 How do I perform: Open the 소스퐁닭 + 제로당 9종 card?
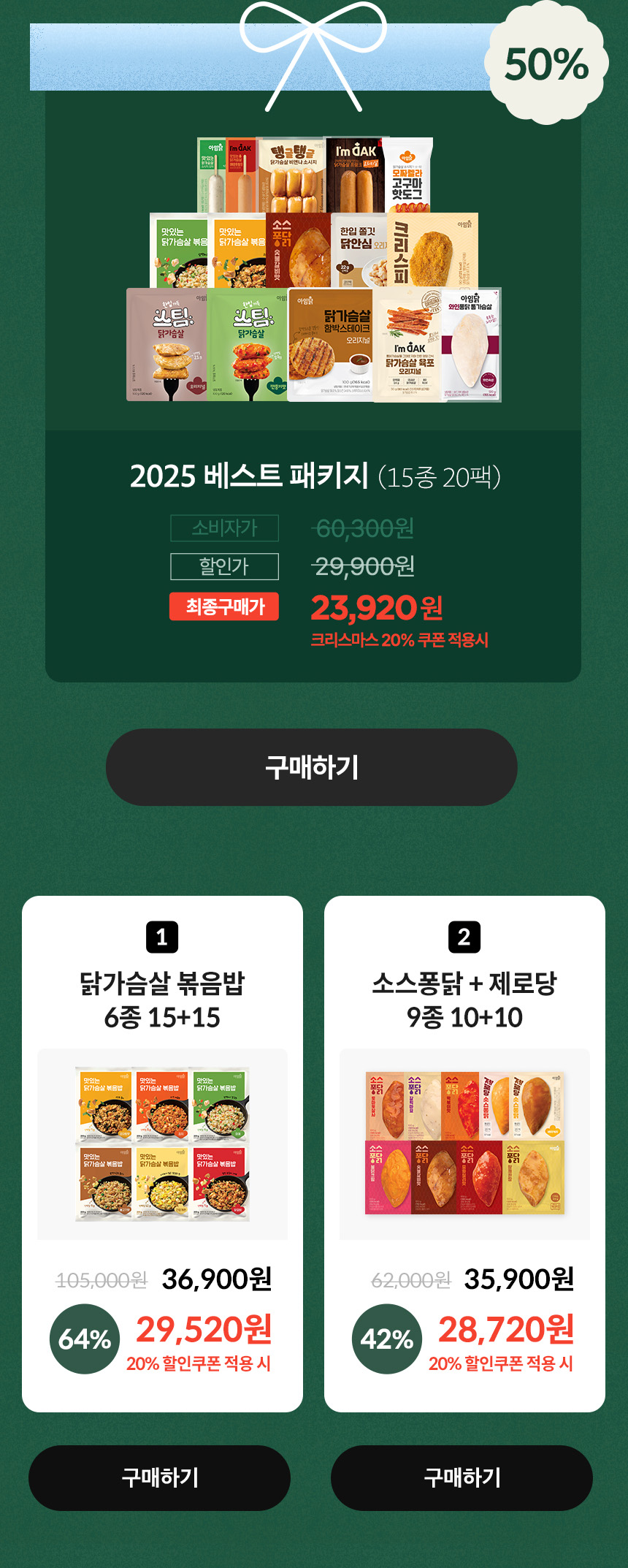click(x=464, y=1144)
